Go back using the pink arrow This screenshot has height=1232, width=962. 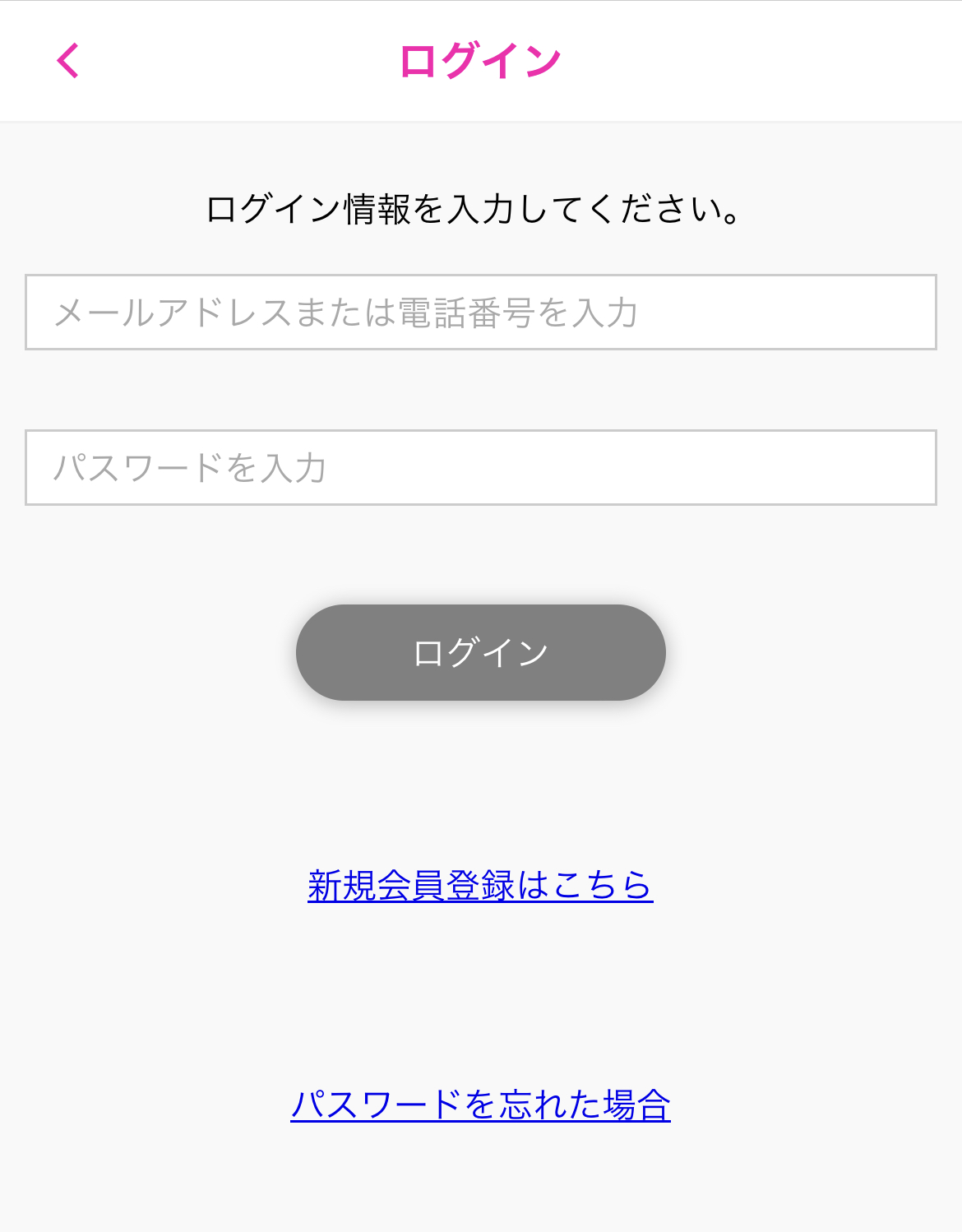click(x=68, y=61)
